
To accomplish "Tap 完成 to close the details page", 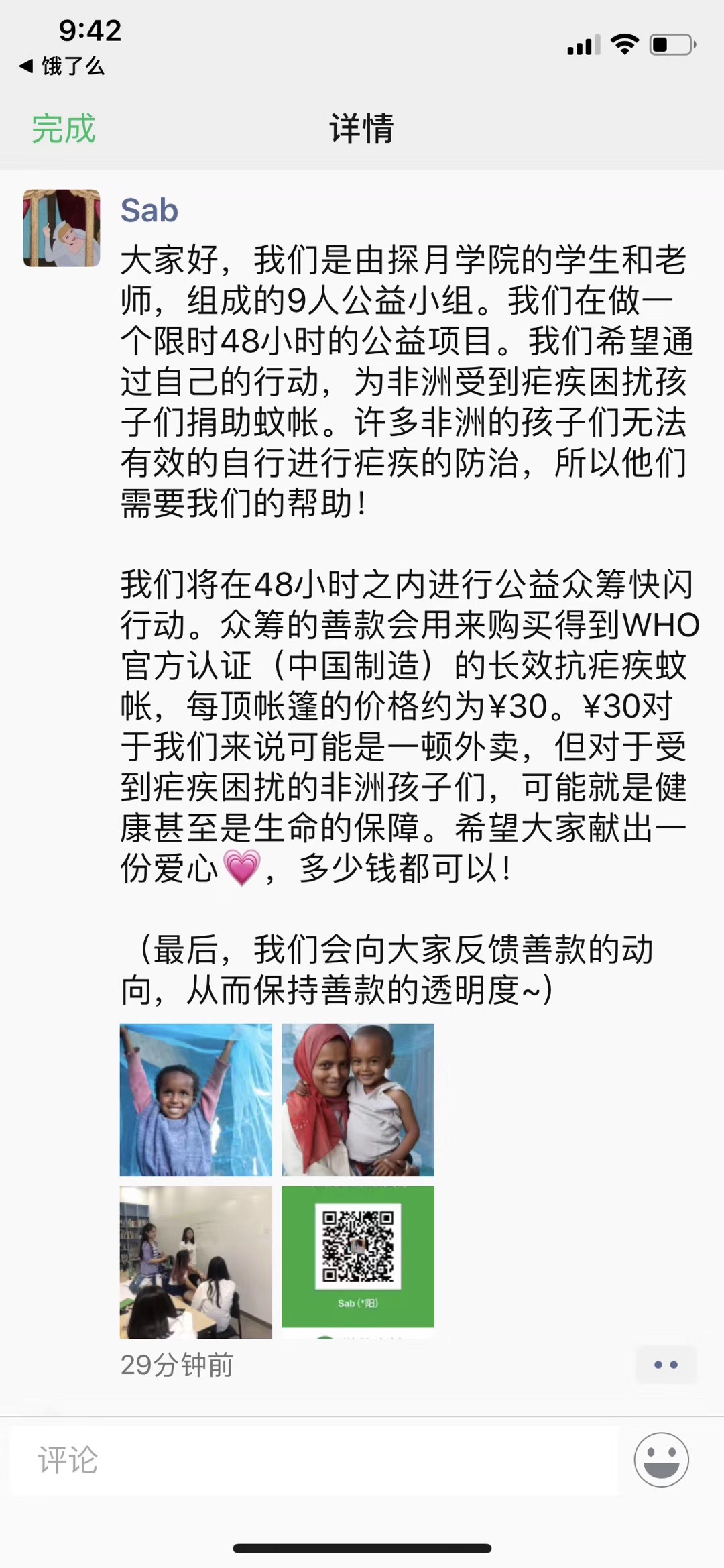I will click(x=64, y=128).
